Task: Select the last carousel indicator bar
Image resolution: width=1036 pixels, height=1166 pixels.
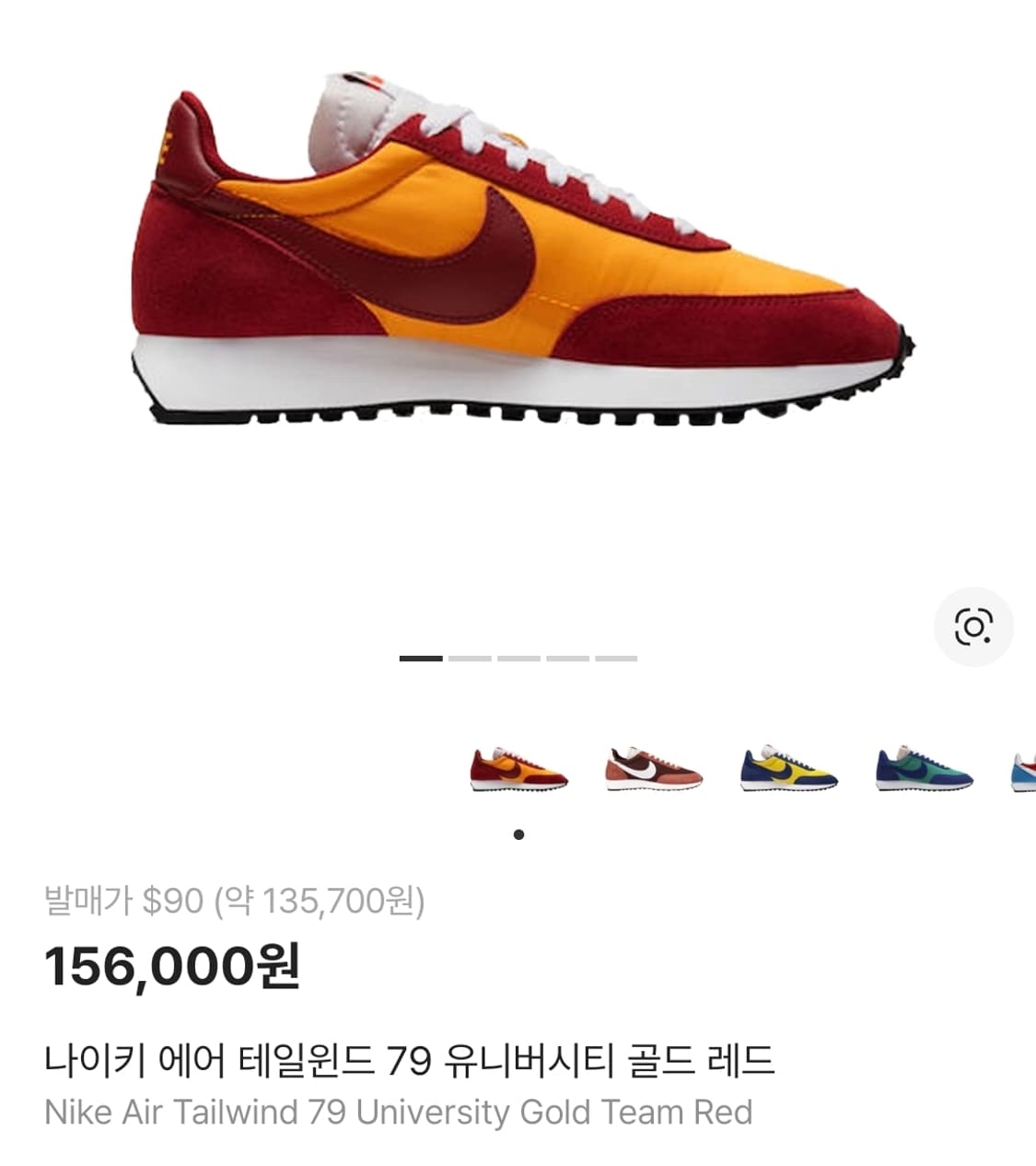Action: (x=614, y=659)
